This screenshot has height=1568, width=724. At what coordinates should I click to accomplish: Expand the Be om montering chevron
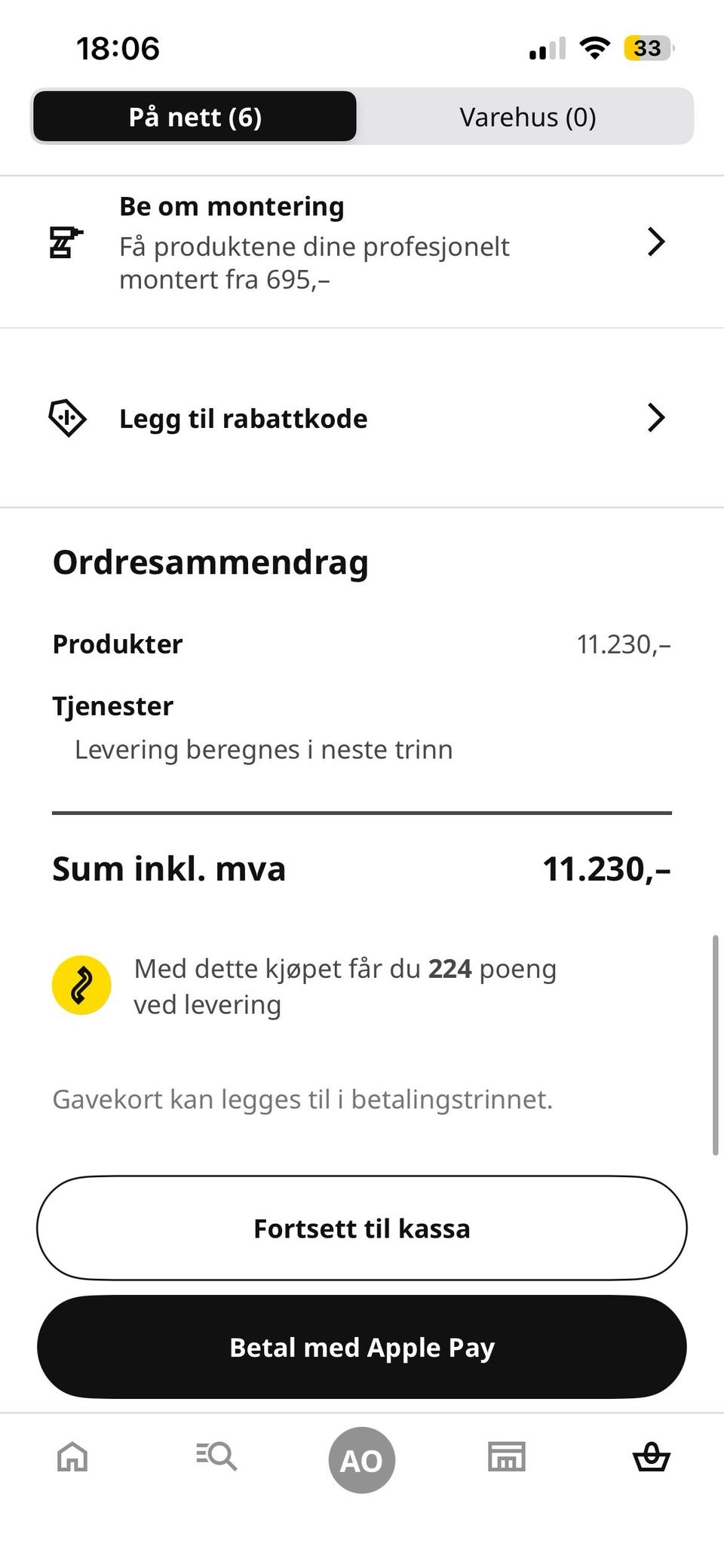(x=655, y=242)
